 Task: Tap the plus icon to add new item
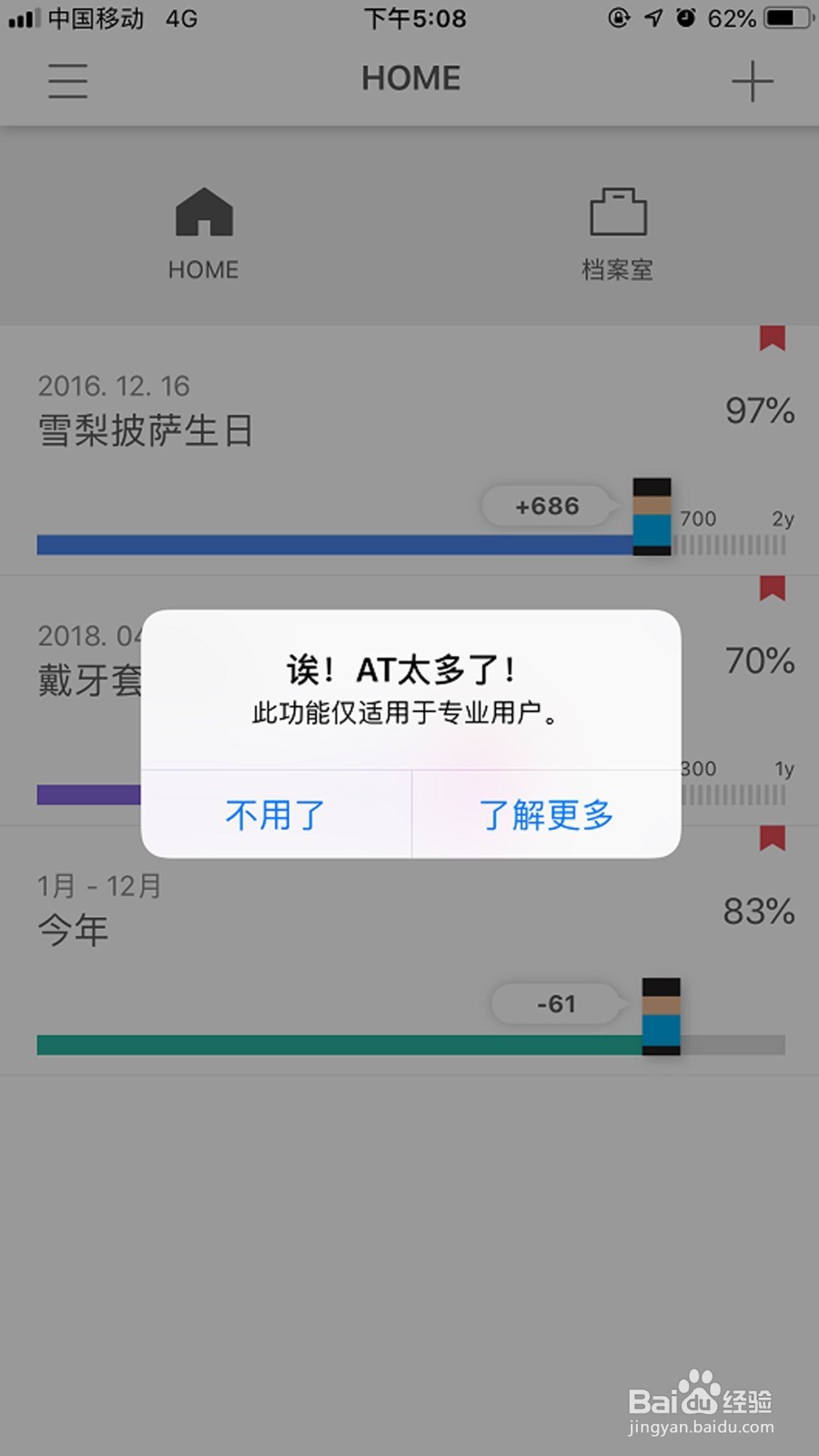pos(752,81)
